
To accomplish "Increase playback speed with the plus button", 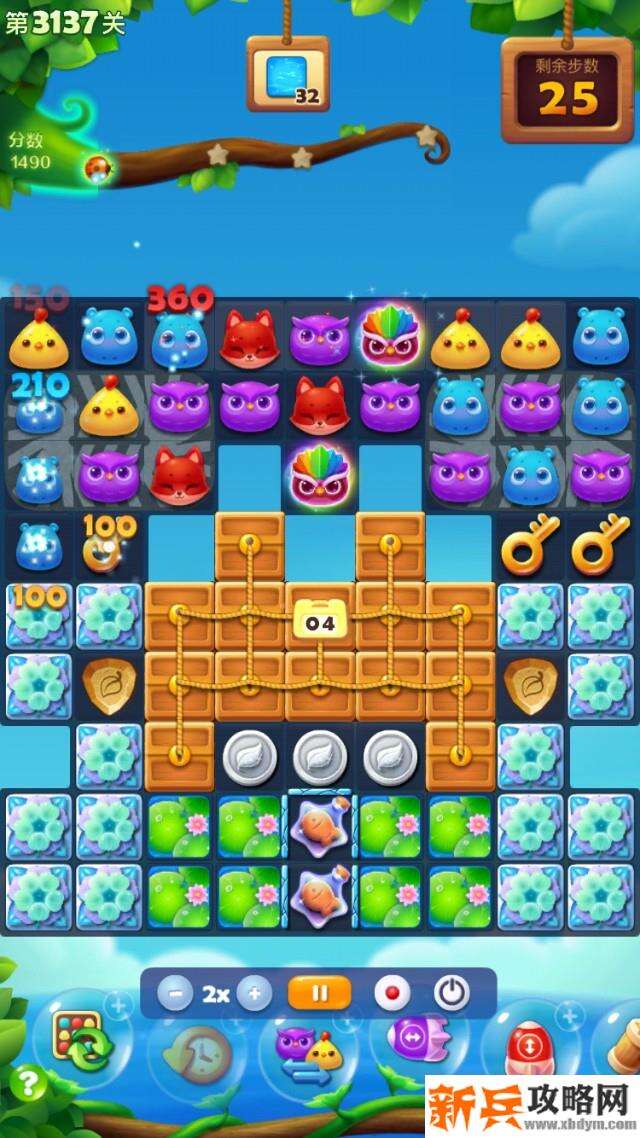I will (254, 994).
